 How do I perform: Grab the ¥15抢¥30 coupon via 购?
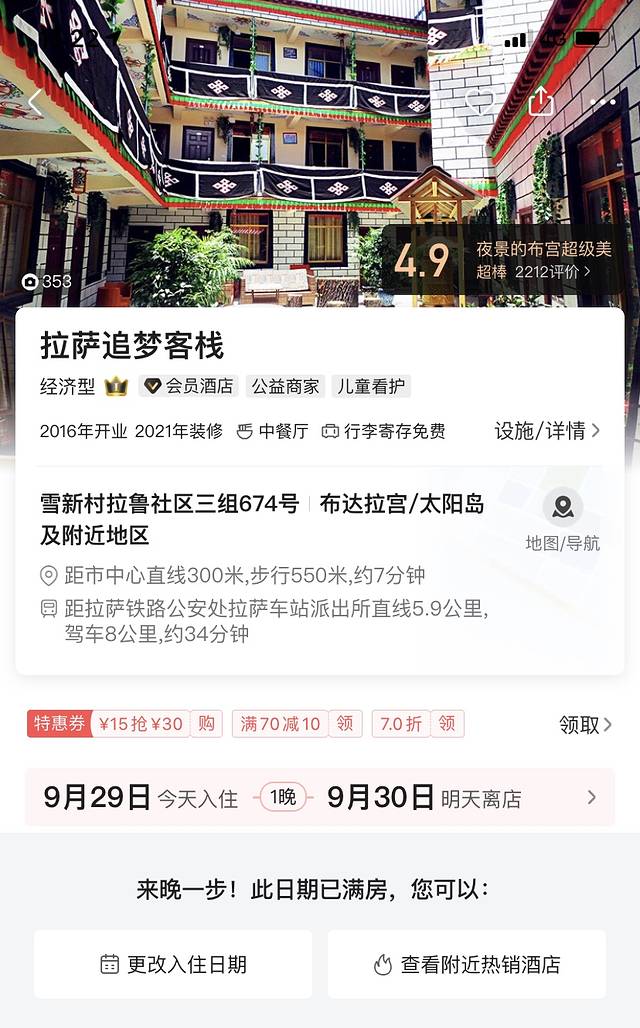[205, 724]
